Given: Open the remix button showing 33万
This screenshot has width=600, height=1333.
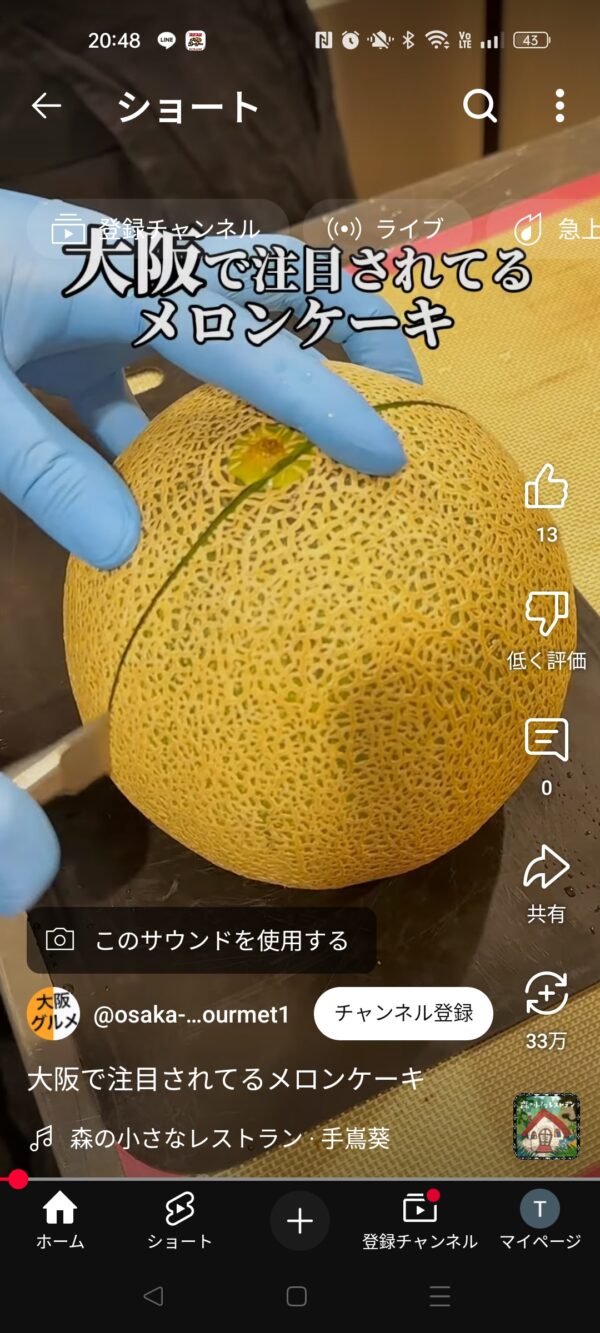Looking at the screenshot, I should tap(546, 996).
